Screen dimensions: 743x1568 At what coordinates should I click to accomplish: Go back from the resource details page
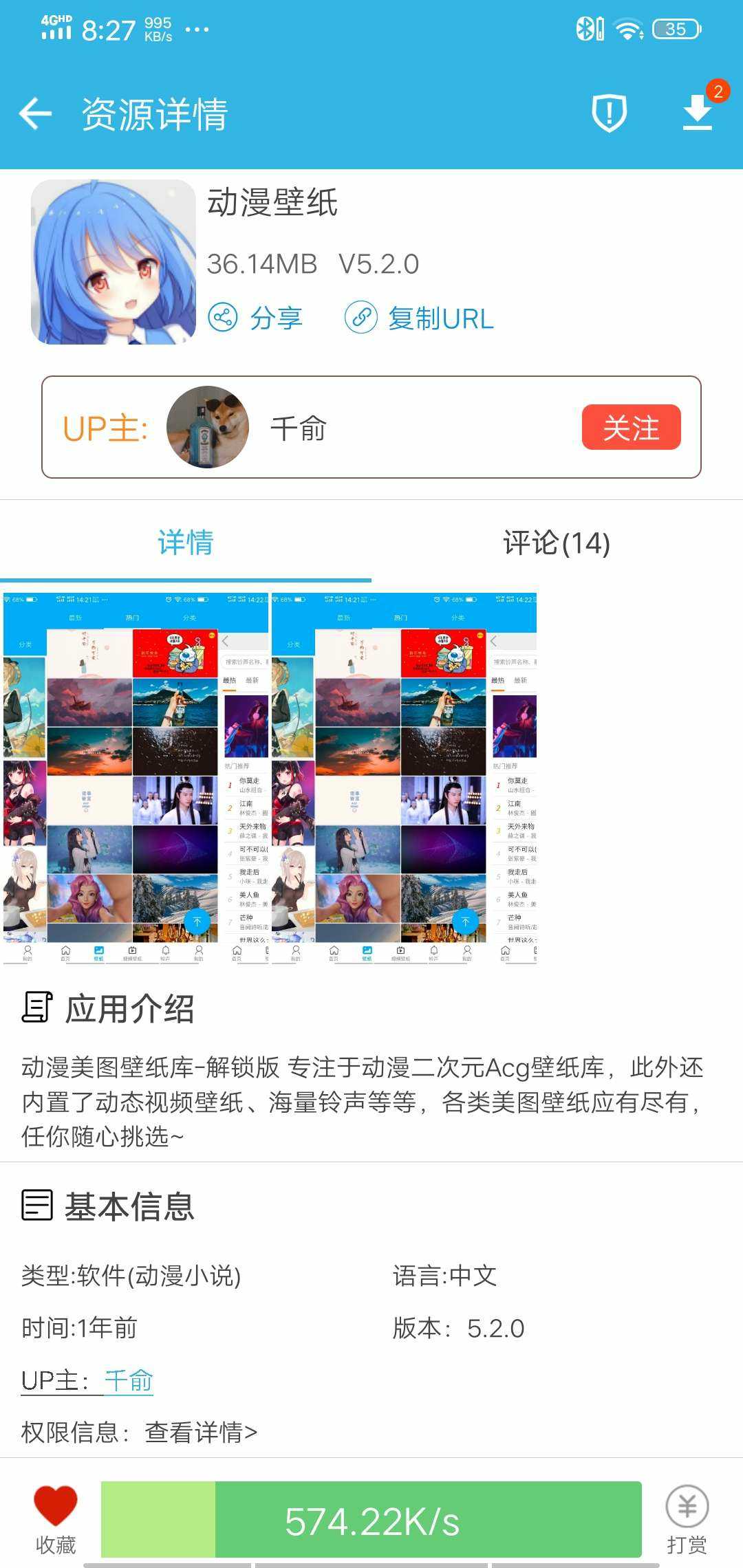click(36, 113)
